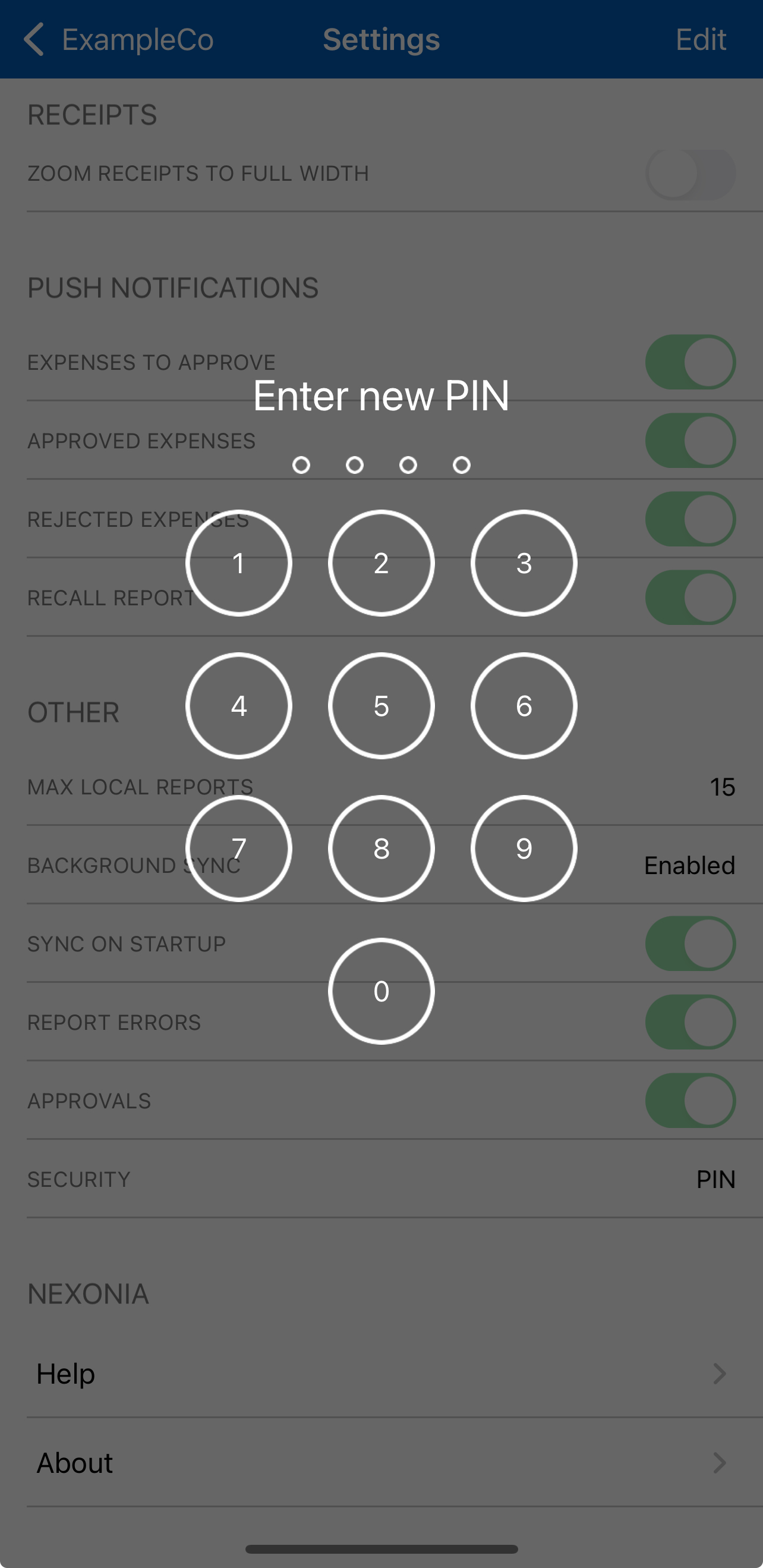This screenshot has width=763, height=1568.
Task: Tap the 4 key on the PIN pad
Action: (238, 705)
